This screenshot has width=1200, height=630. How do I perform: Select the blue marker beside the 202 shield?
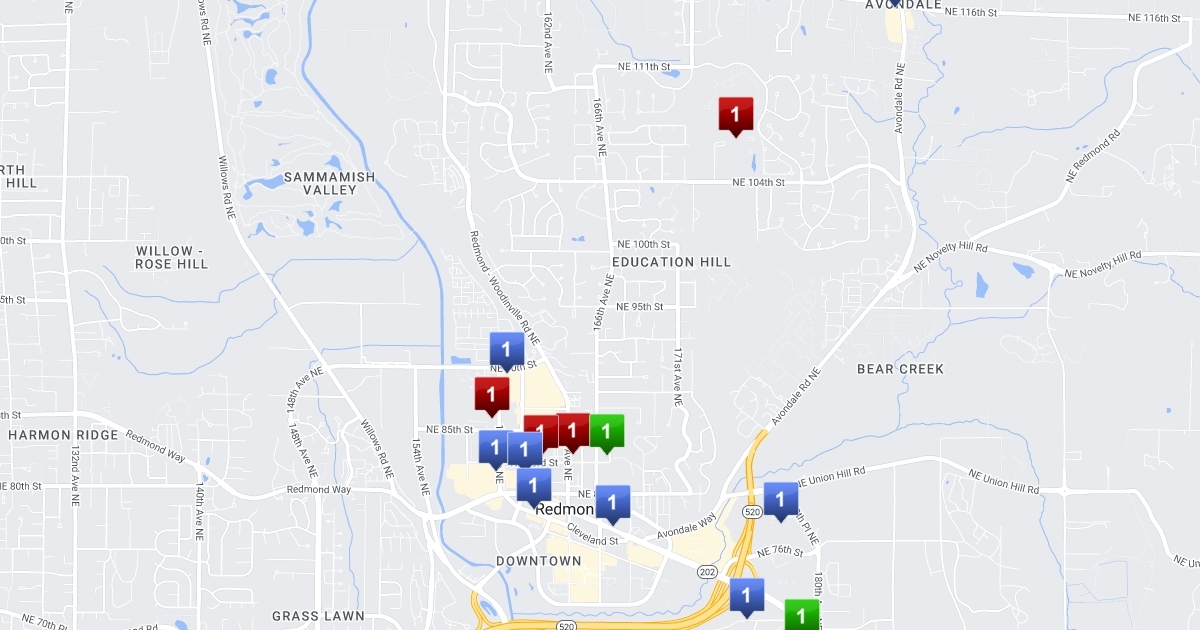(746, 595)
